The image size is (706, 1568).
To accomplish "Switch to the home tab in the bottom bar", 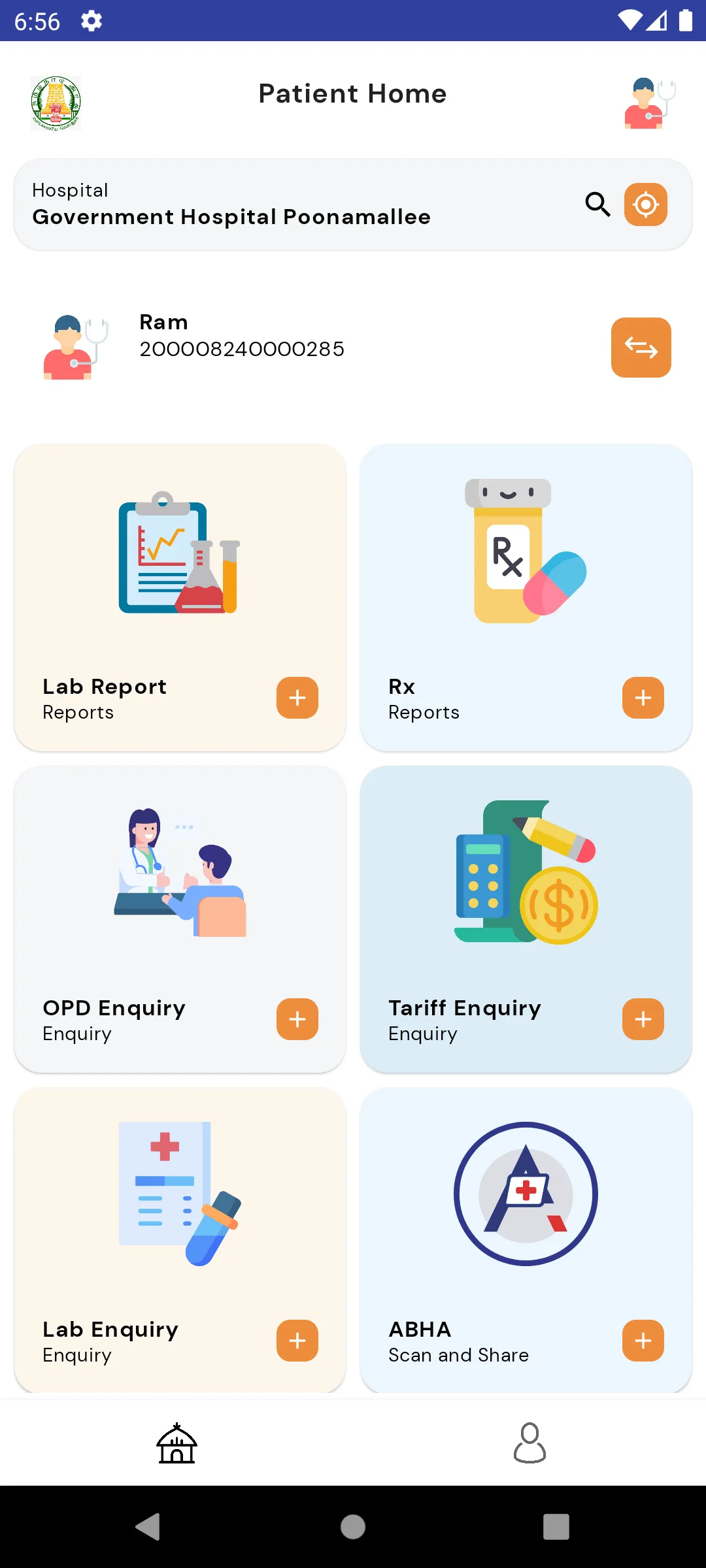I will (176, 1443).
